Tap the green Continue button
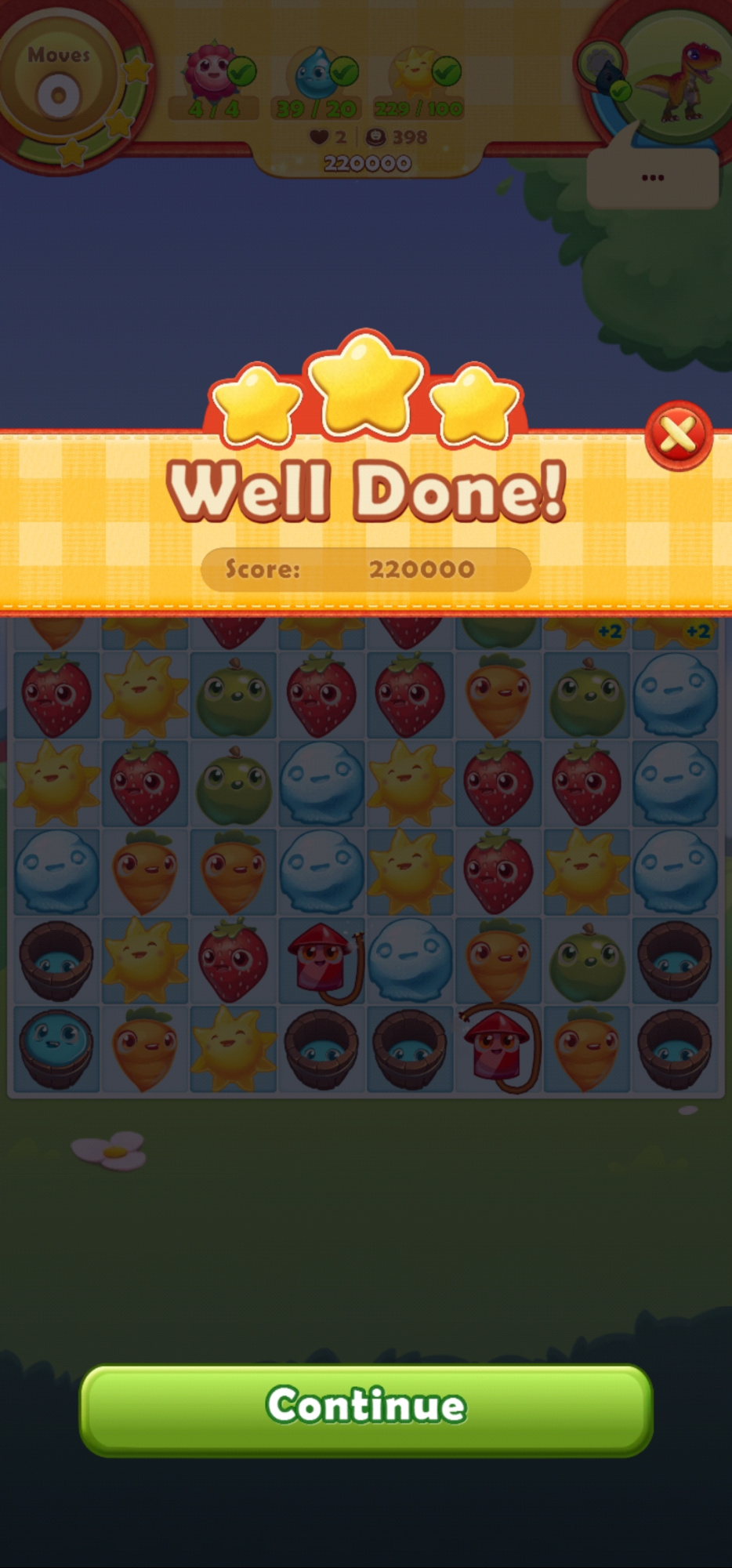The image size is (732, 1568). click(x=366, y=1409)
